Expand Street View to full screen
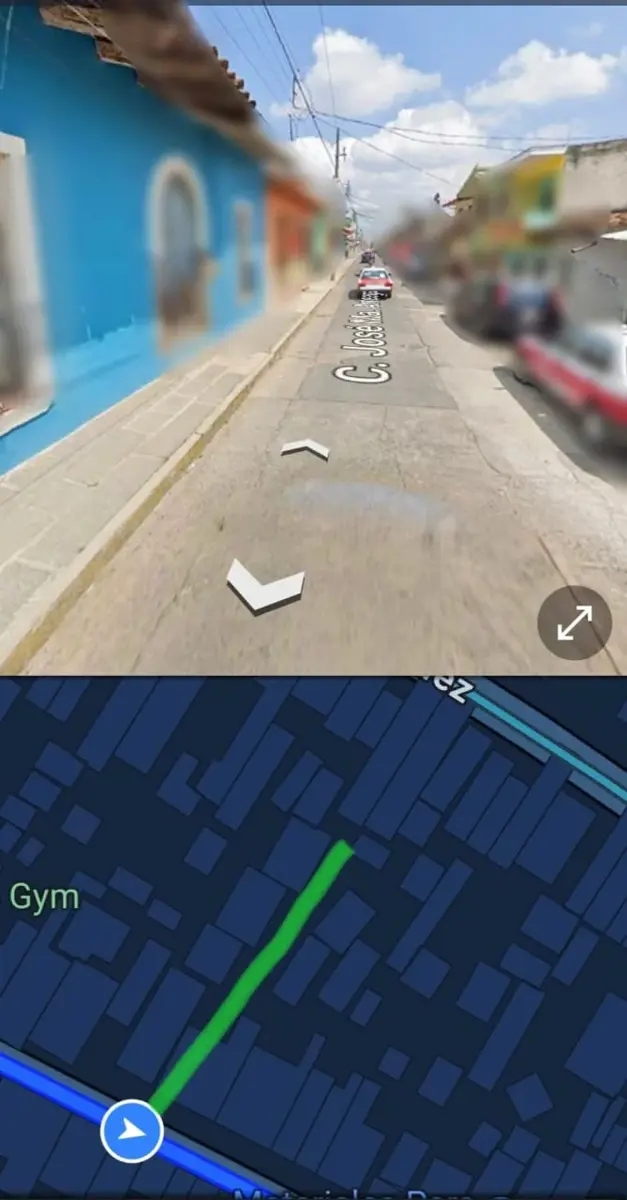Image resolution: width=627 pixels, height=1200 pixels. coord(574,623)
